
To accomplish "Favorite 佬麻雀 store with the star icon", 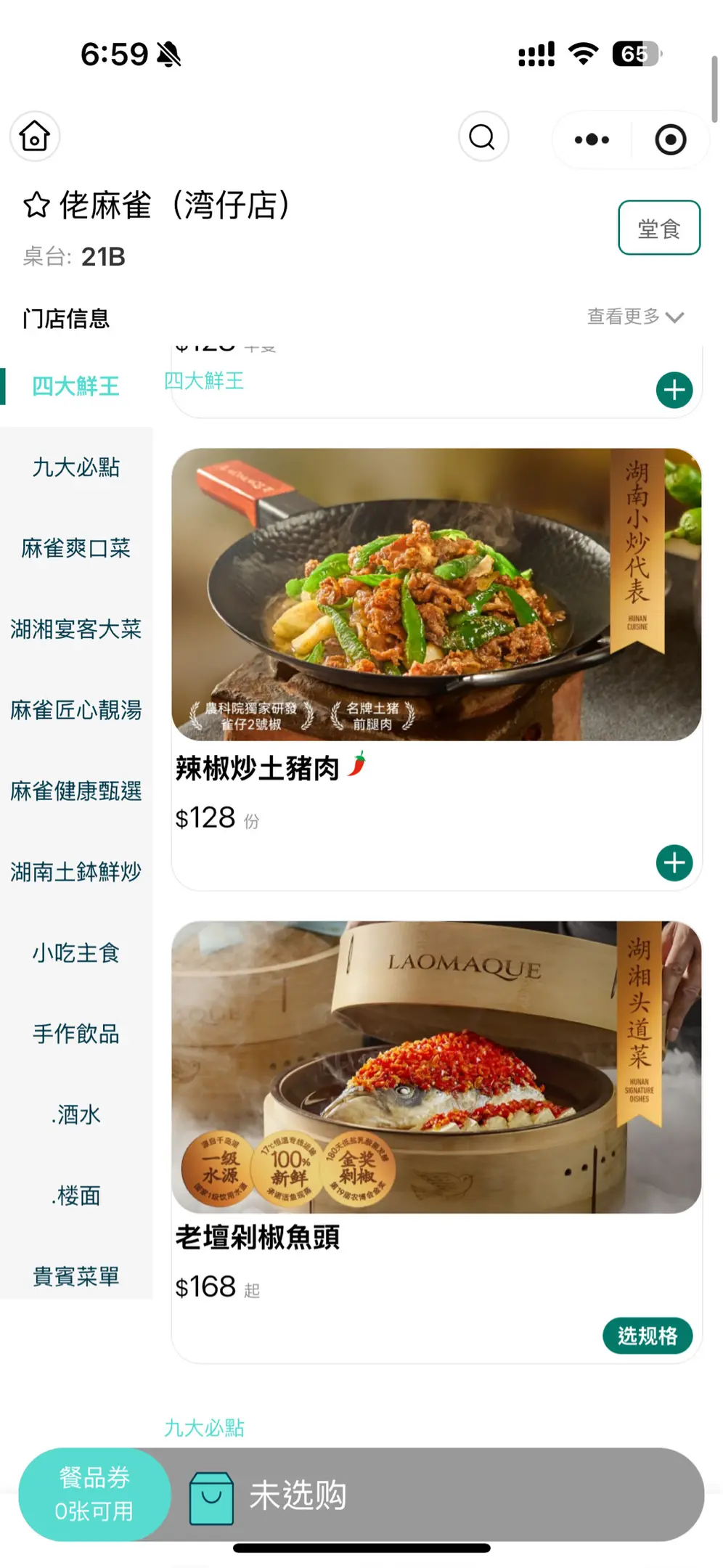I will point(36,205).
